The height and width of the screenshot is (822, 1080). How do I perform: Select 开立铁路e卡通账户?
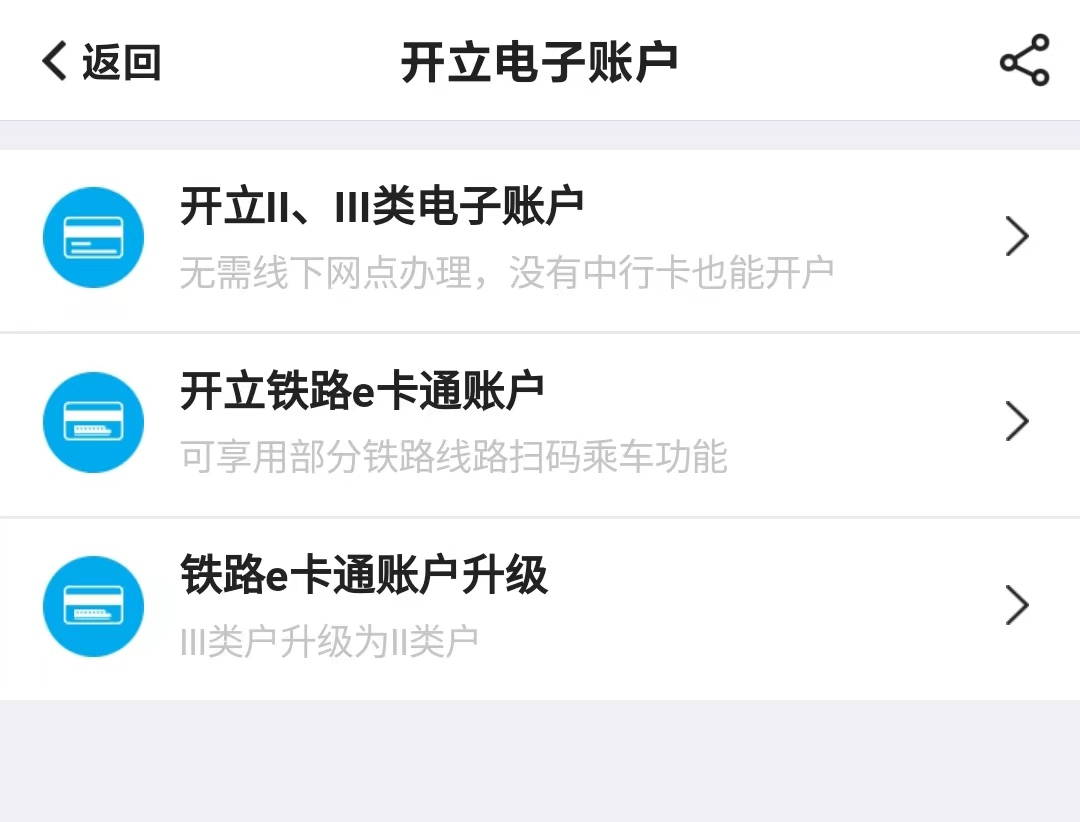pyautogui.click(x=540, y=422)
